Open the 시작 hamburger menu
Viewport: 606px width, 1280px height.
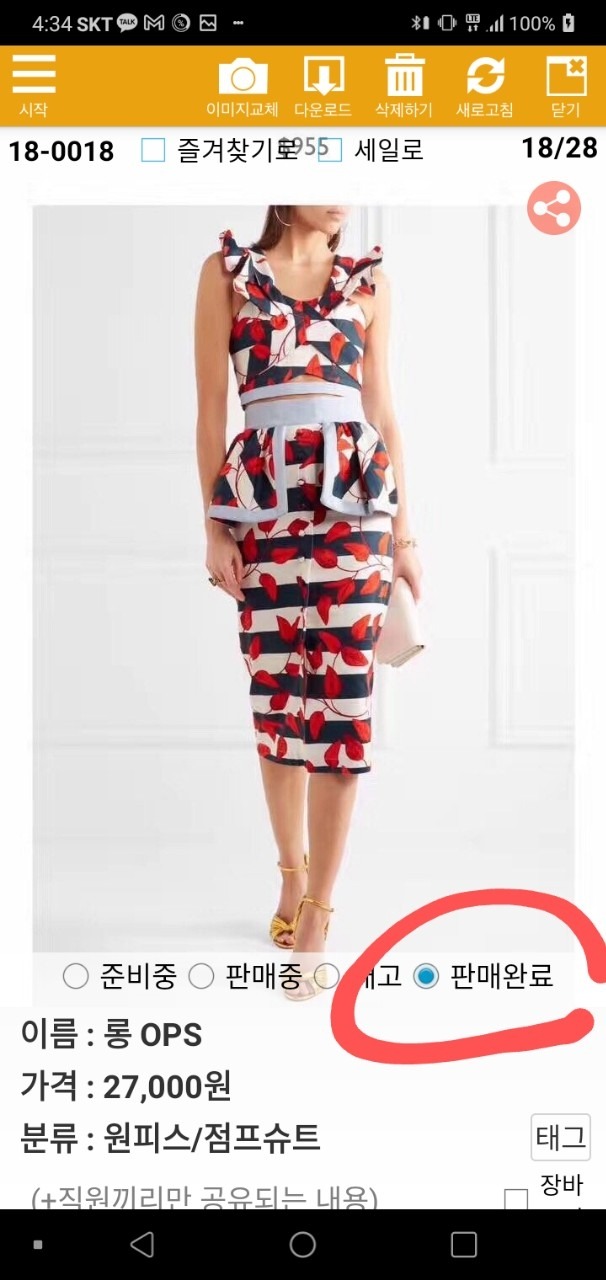pos(33,85)
